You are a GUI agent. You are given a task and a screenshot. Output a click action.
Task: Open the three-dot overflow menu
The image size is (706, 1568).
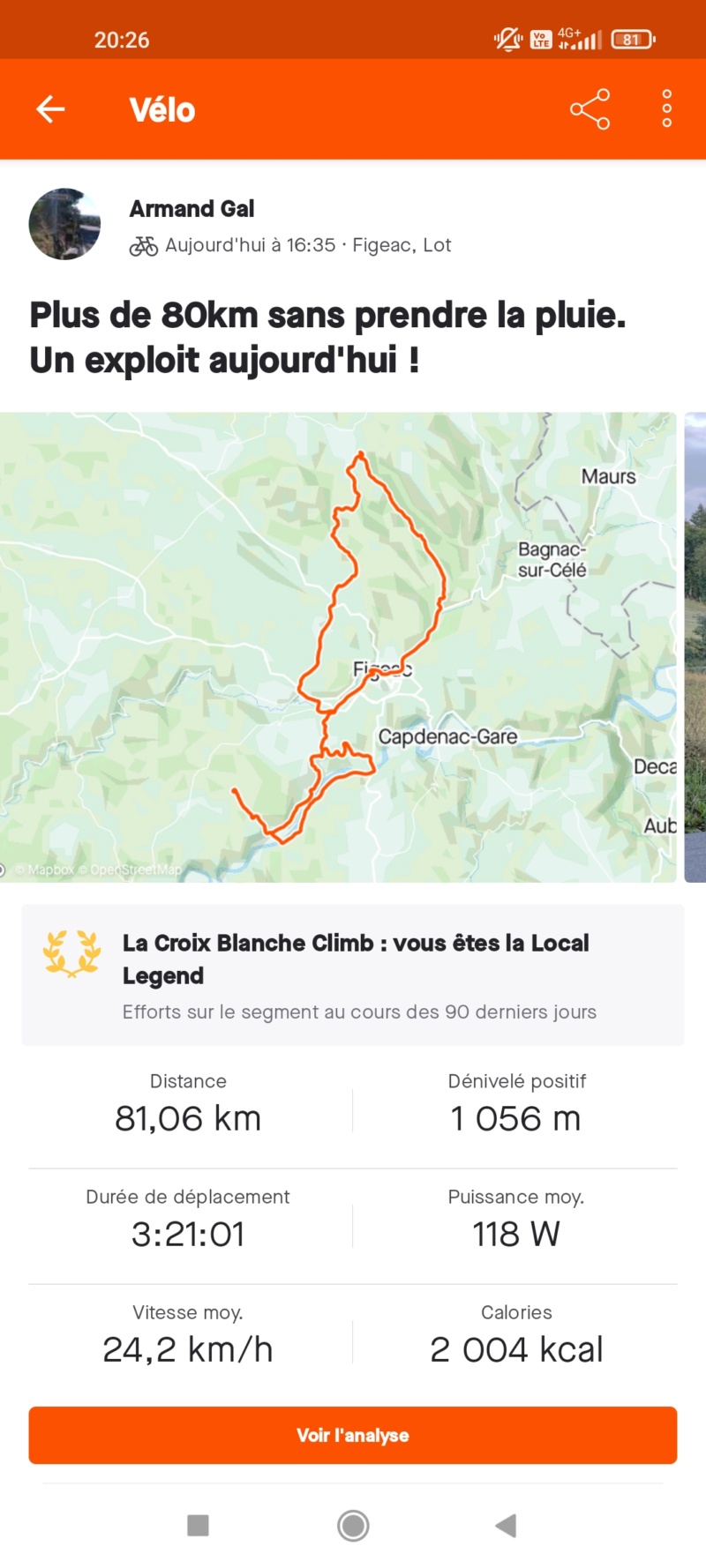[667, 109]
